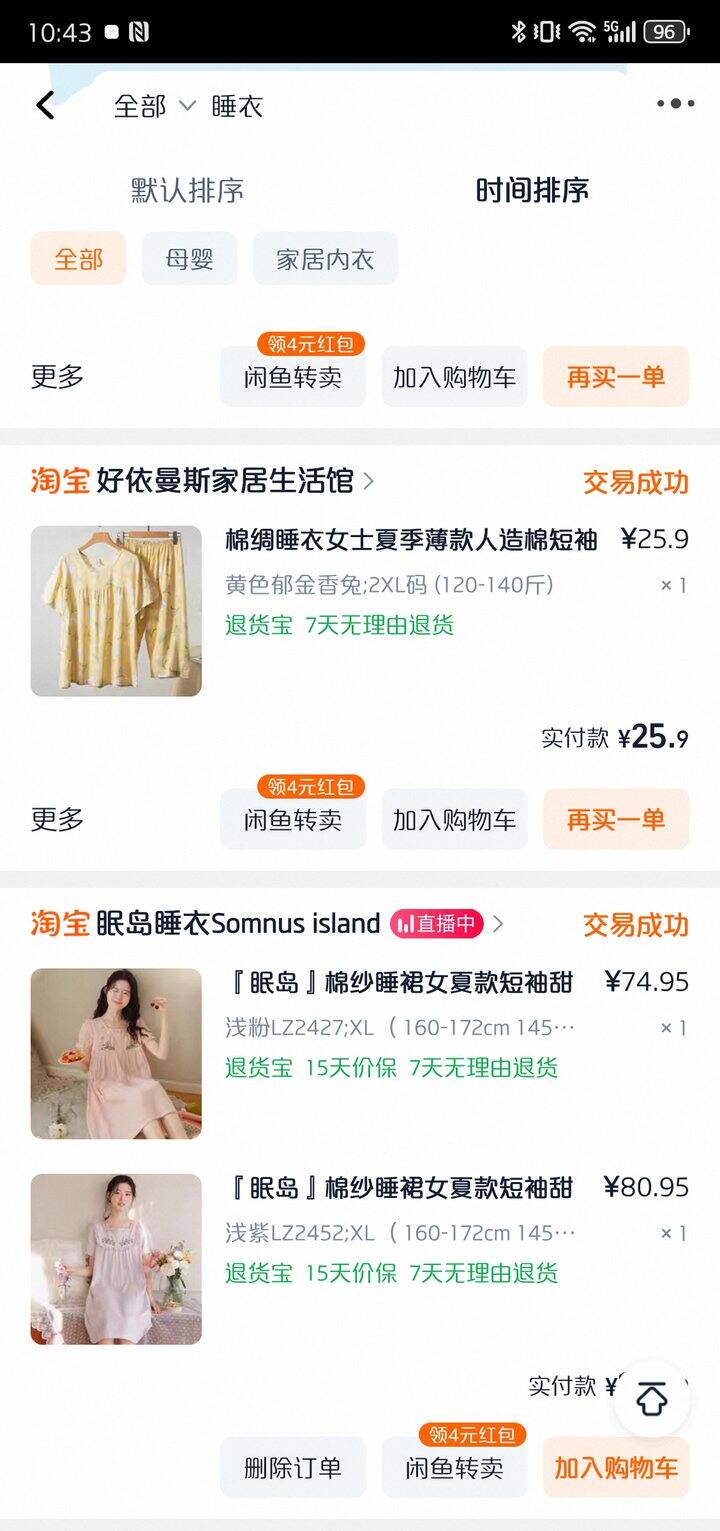The height and width of the screenshot is (1531, 720).
Task: Open 眠岛睡衣Somnus island store via its chevron
Action: tap(506, 923)
